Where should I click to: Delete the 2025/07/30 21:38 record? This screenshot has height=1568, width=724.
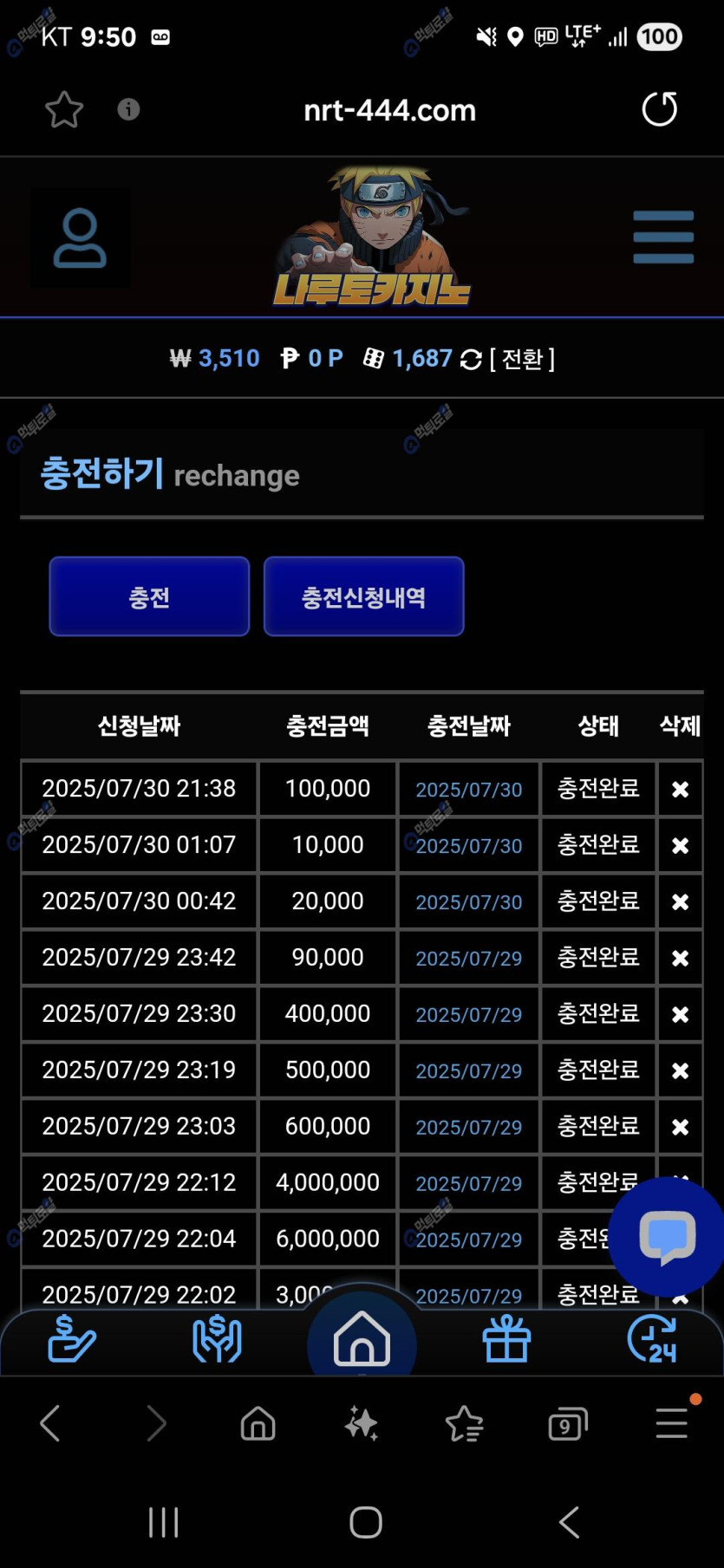pyautogui.click(x=680, y=789)
